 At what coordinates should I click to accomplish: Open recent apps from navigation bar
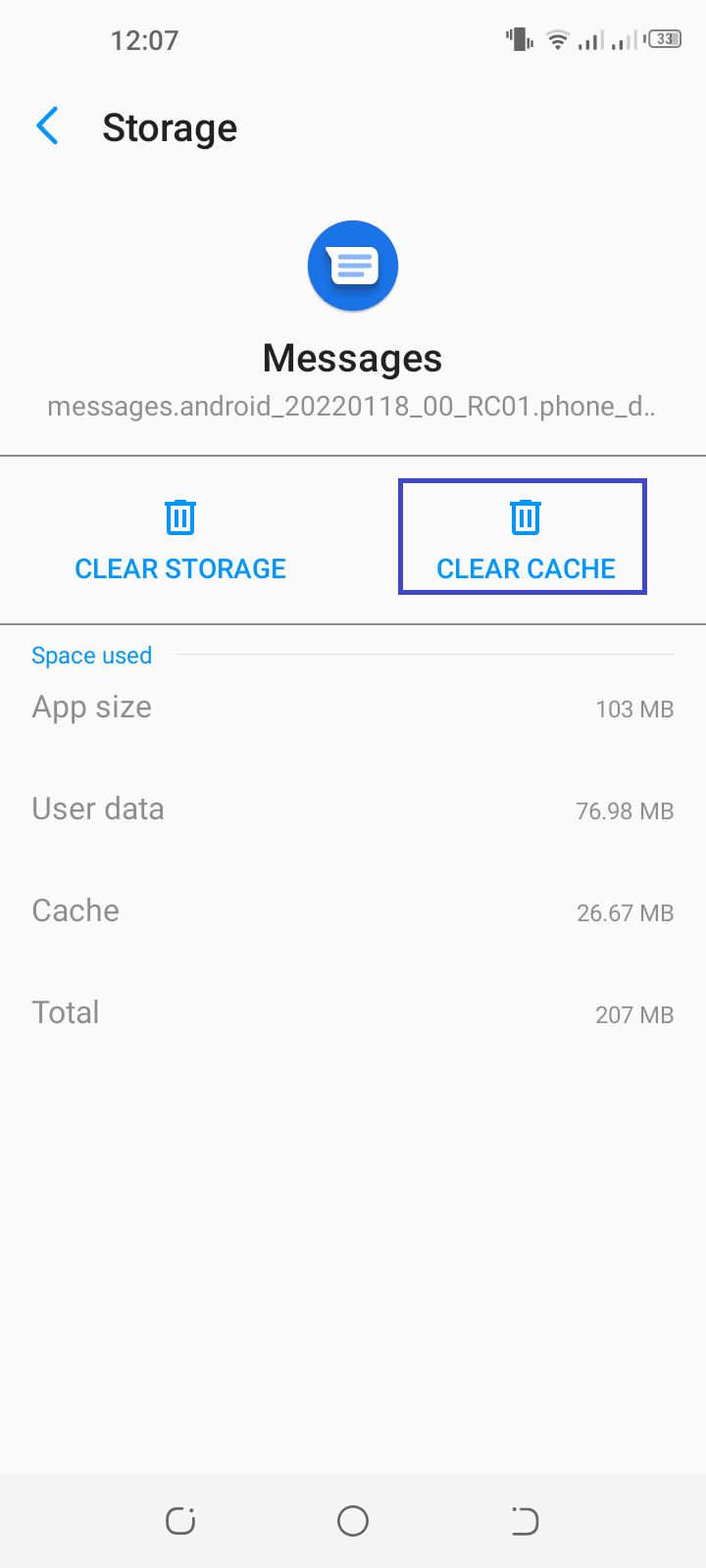pos(180,1521)
